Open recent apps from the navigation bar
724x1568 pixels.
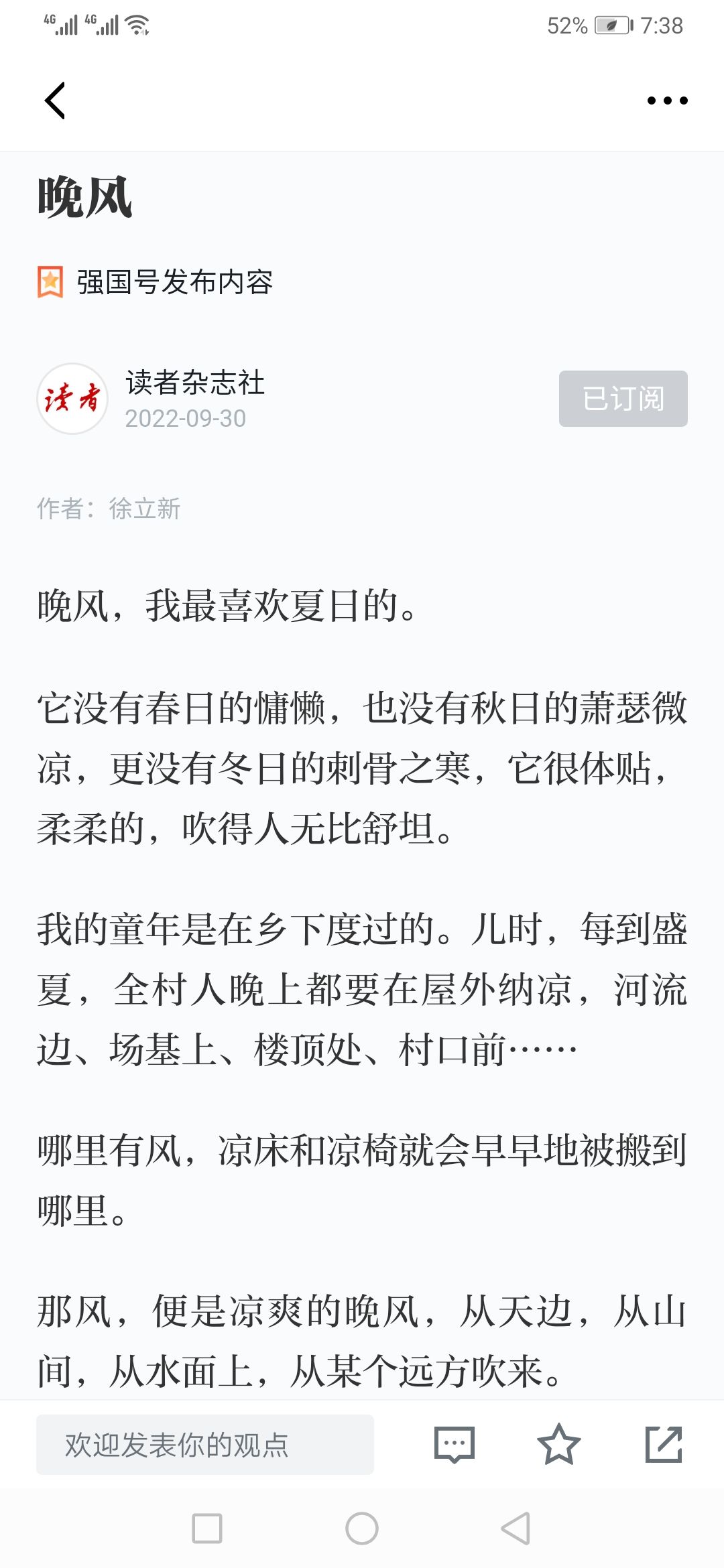point(207,1528)
